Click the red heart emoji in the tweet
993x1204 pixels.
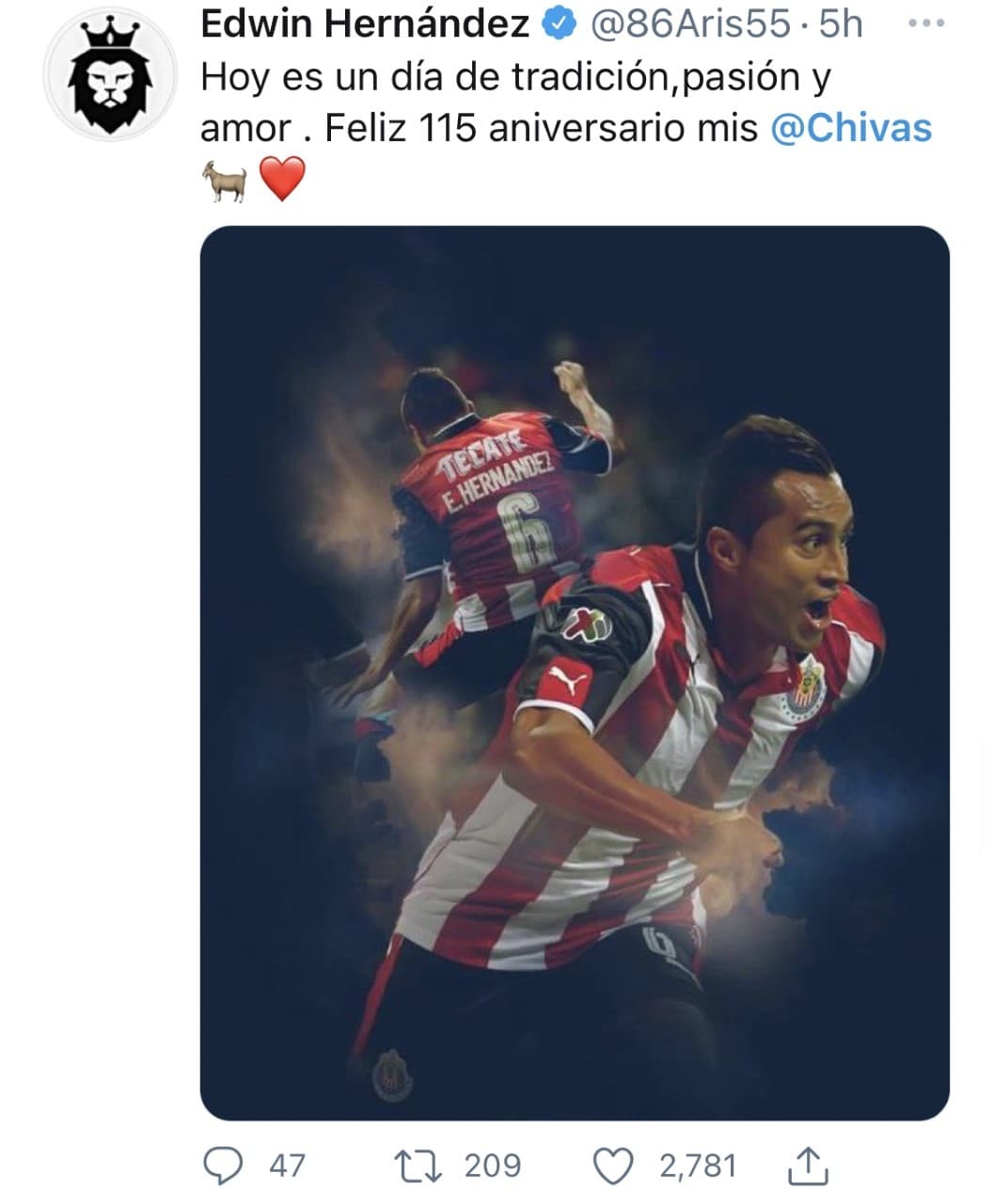[282, 179]
